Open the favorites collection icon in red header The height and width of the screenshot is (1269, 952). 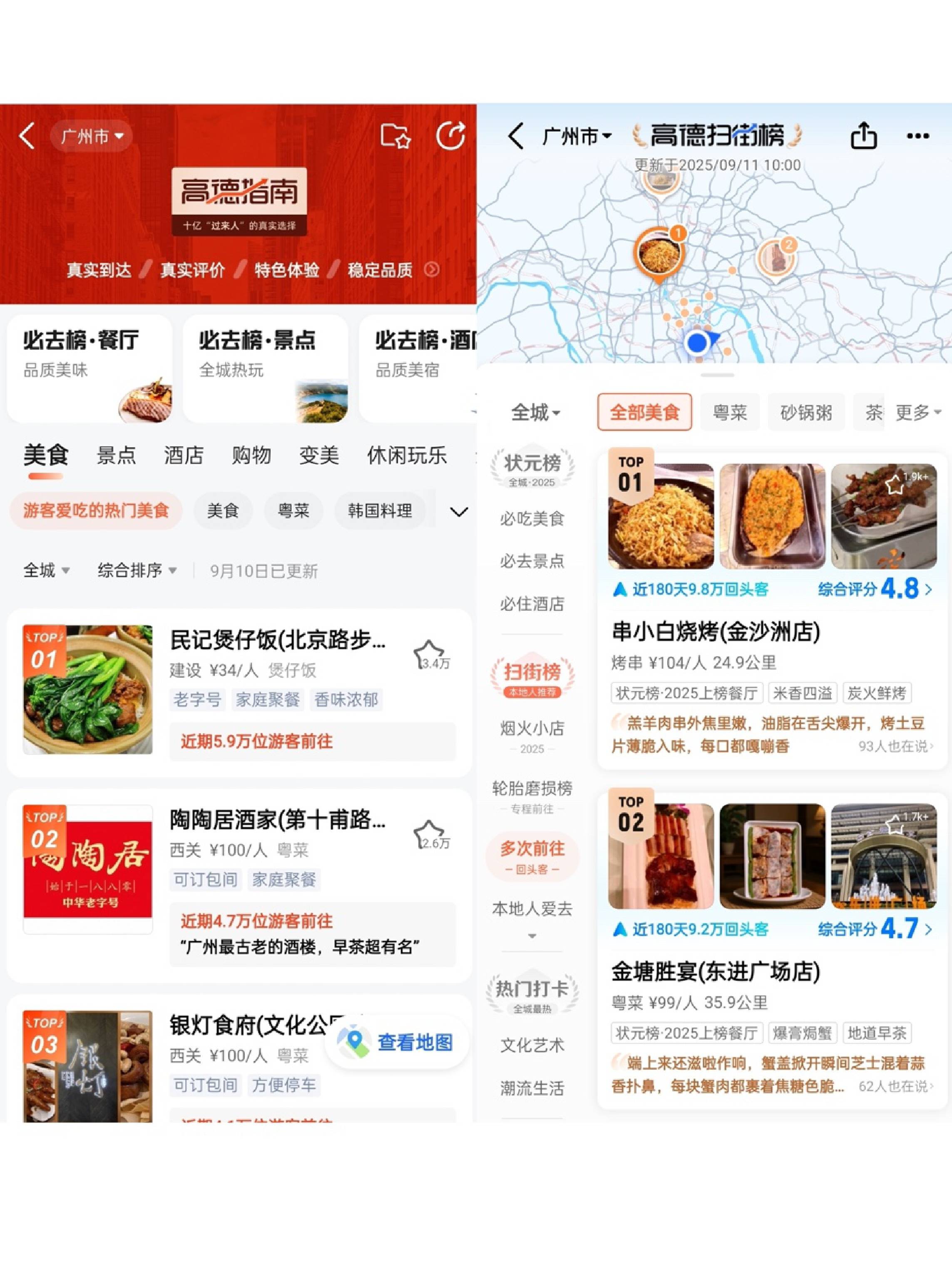tap(395, 136)
